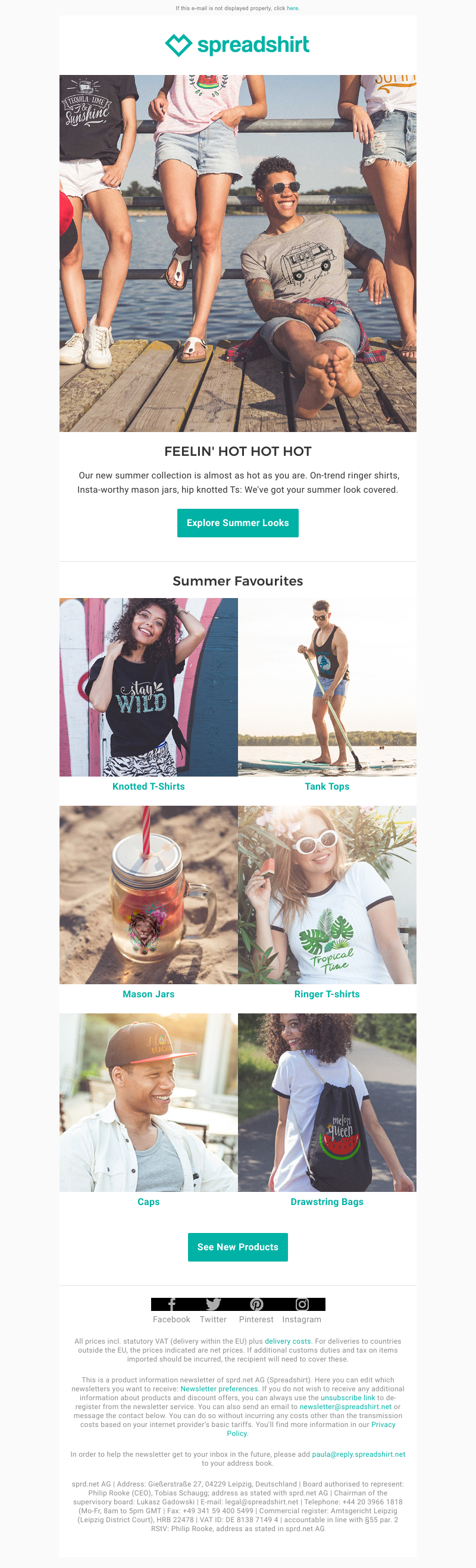Open the Mason Jars link
476x1568 pixels.
(x=148, y=993)
